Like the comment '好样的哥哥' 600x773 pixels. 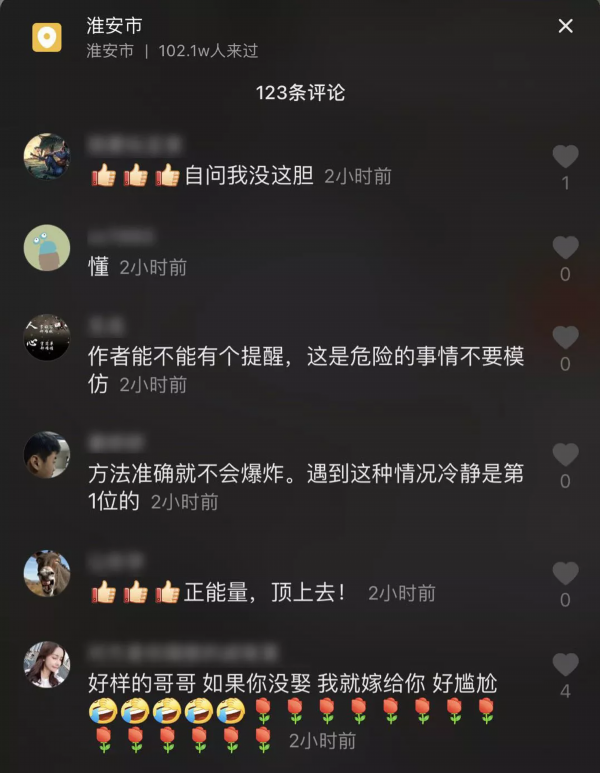566,664
